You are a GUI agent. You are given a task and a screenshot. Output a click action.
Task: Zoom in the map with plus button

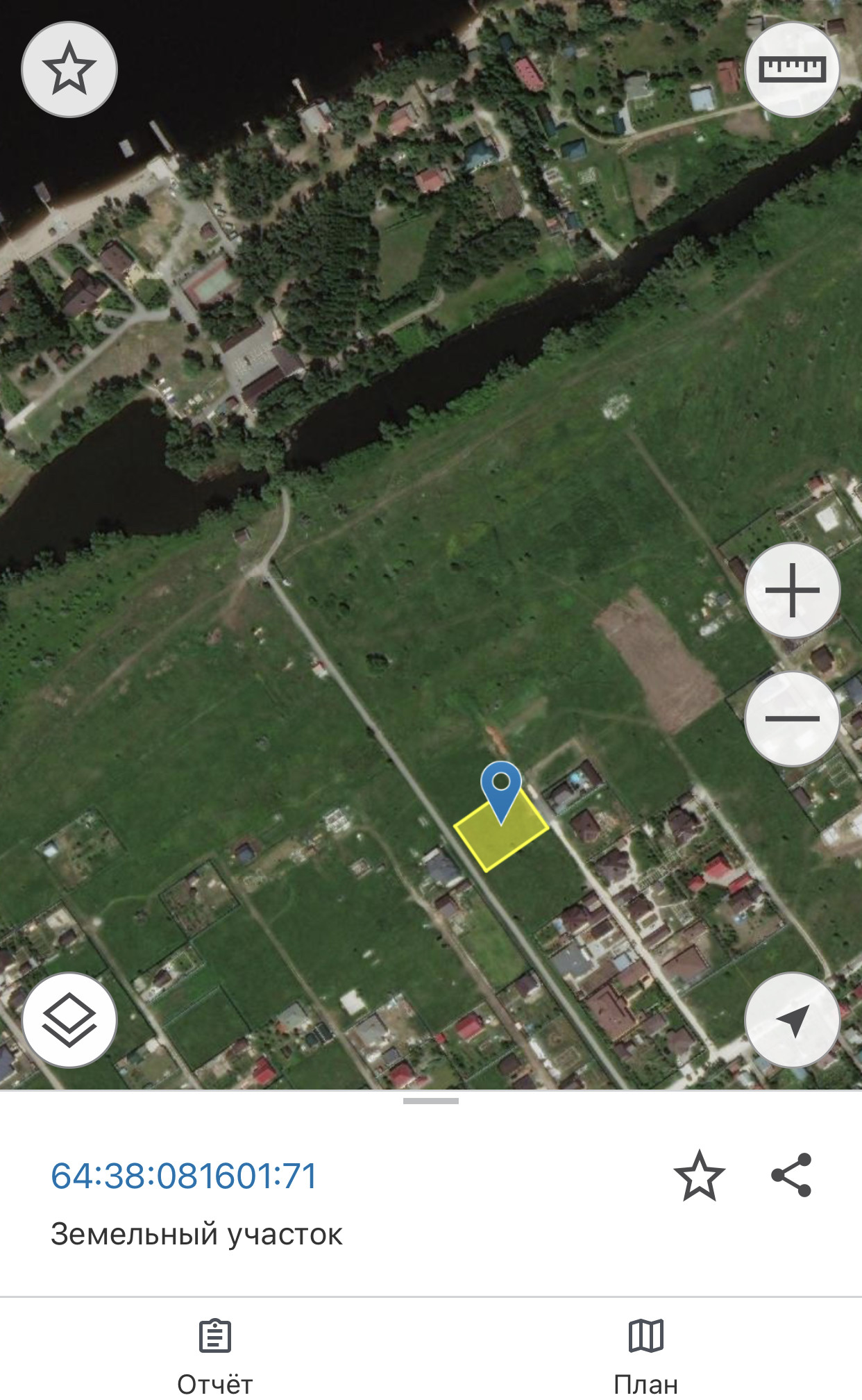pos(792,590)
